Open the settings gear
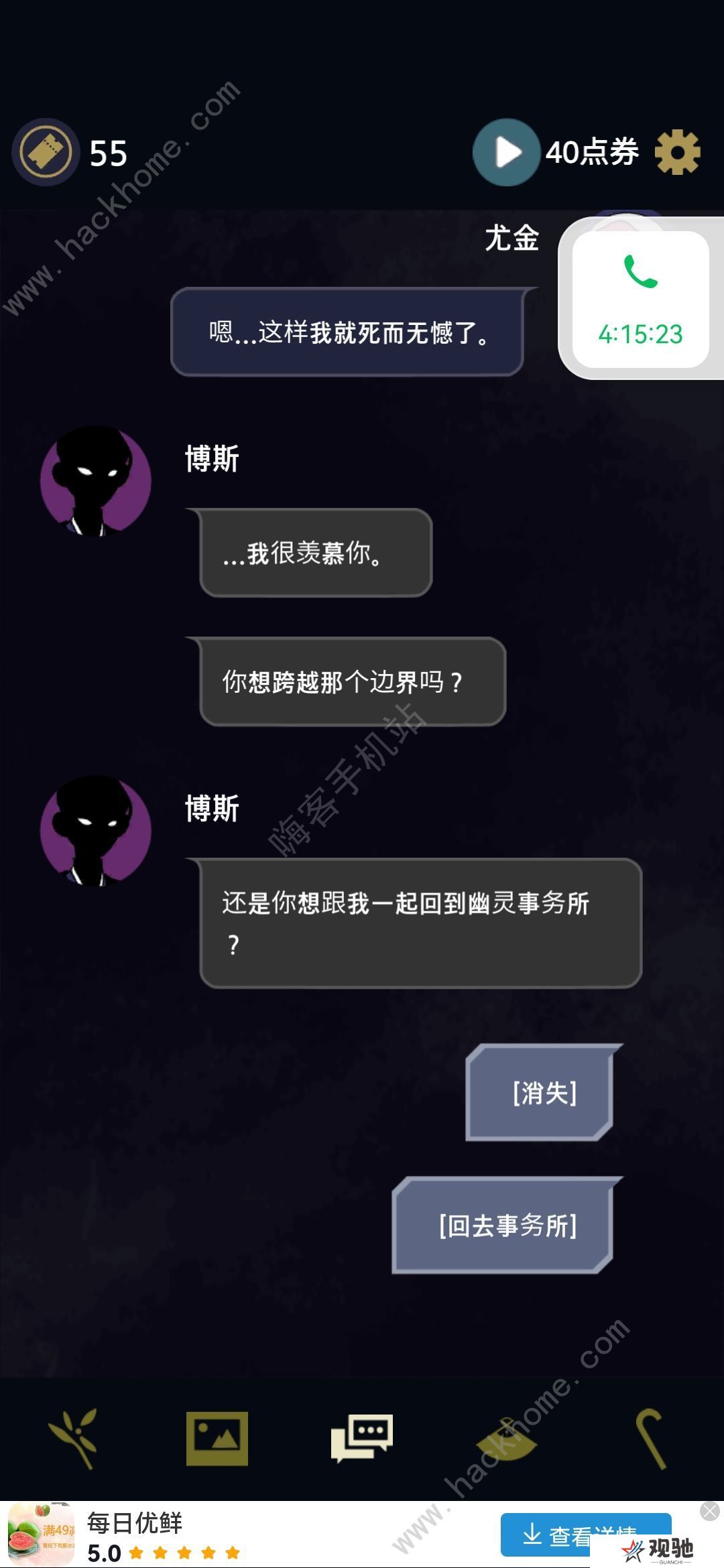Screen dimensions: 724x1568 [677, 152]
